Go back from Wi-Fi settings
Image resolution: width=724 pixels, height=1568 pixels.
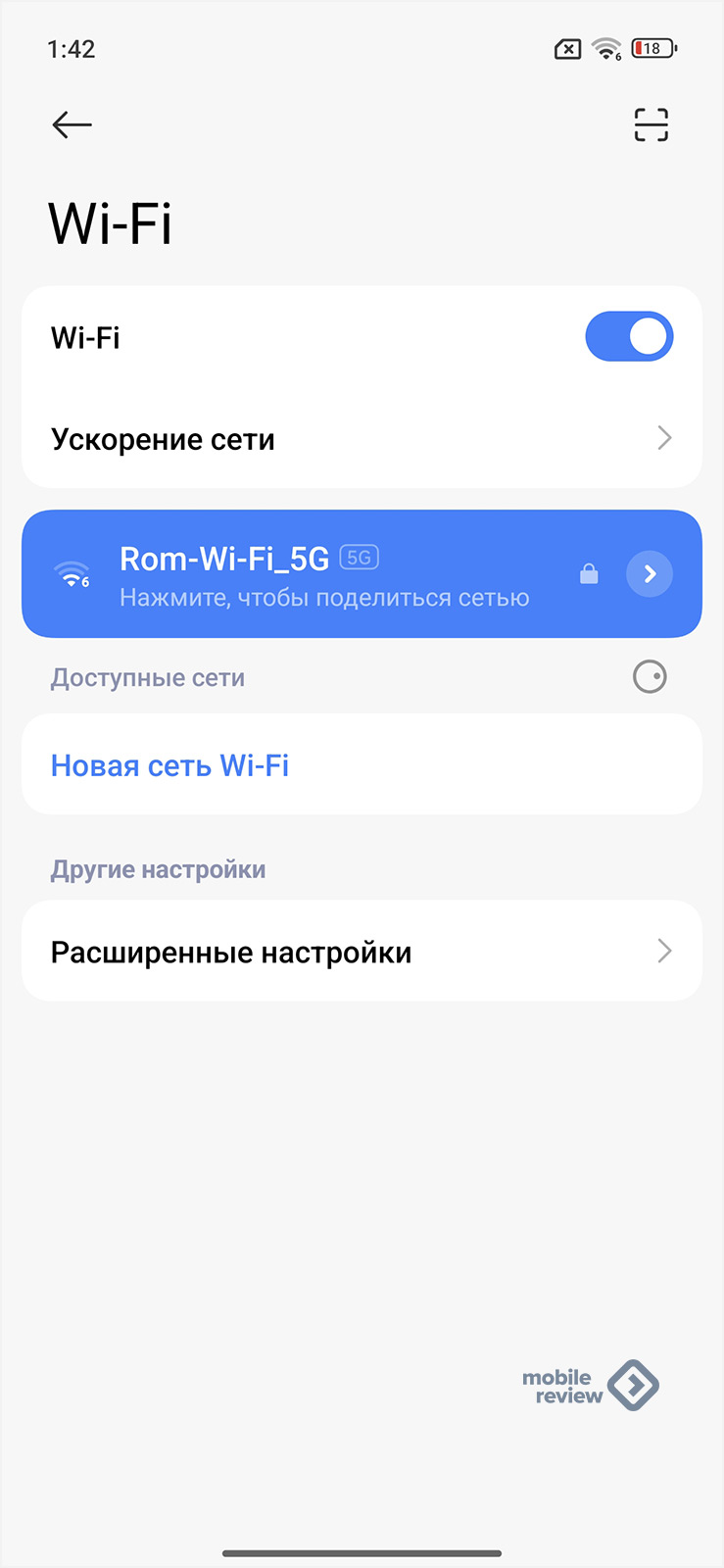pyautogui.click(x=72, y=124)
